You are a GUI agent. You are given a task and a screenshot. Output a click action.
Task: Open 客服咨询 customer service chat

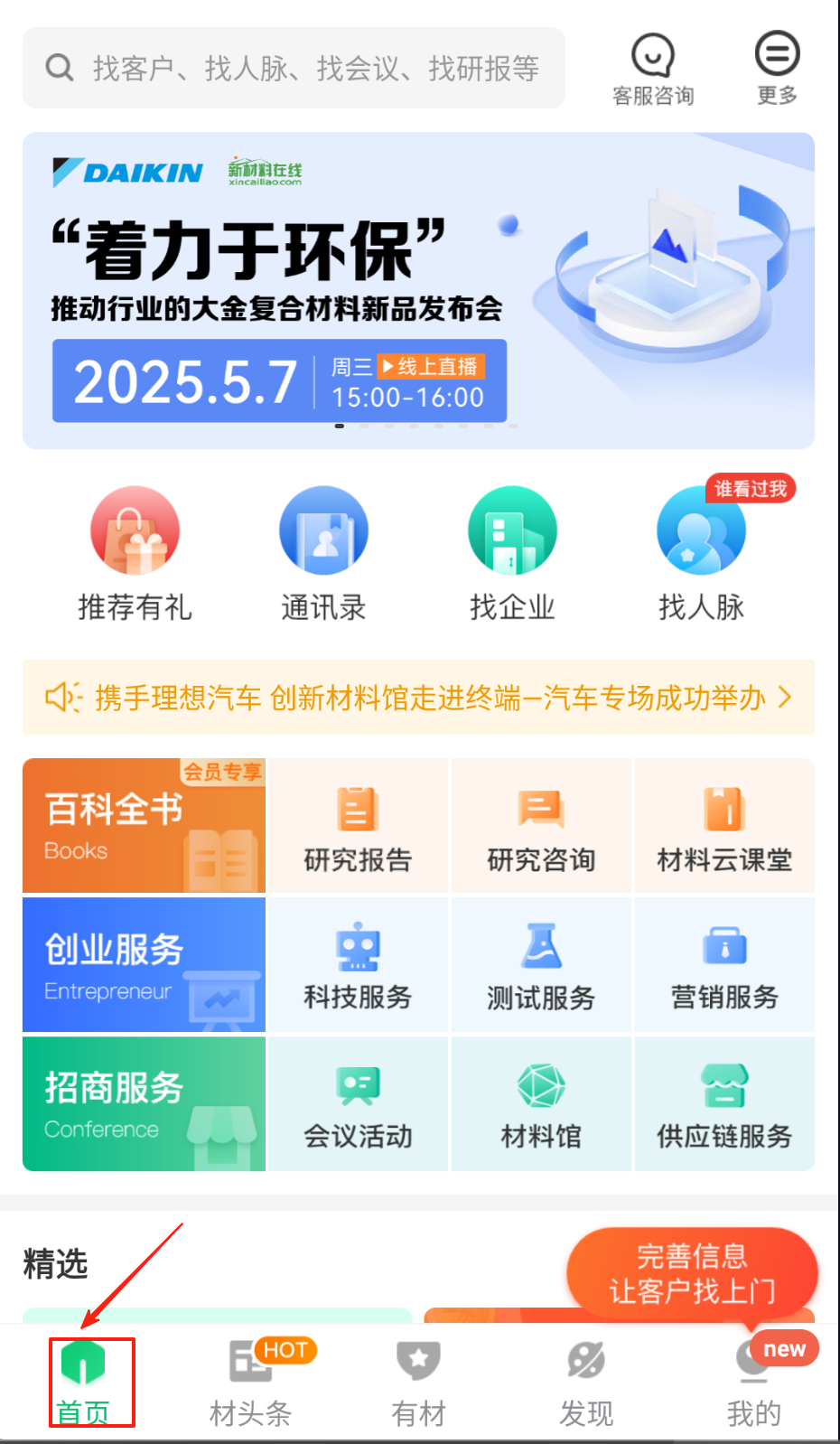pyautogui.click(x=653, y=70)
